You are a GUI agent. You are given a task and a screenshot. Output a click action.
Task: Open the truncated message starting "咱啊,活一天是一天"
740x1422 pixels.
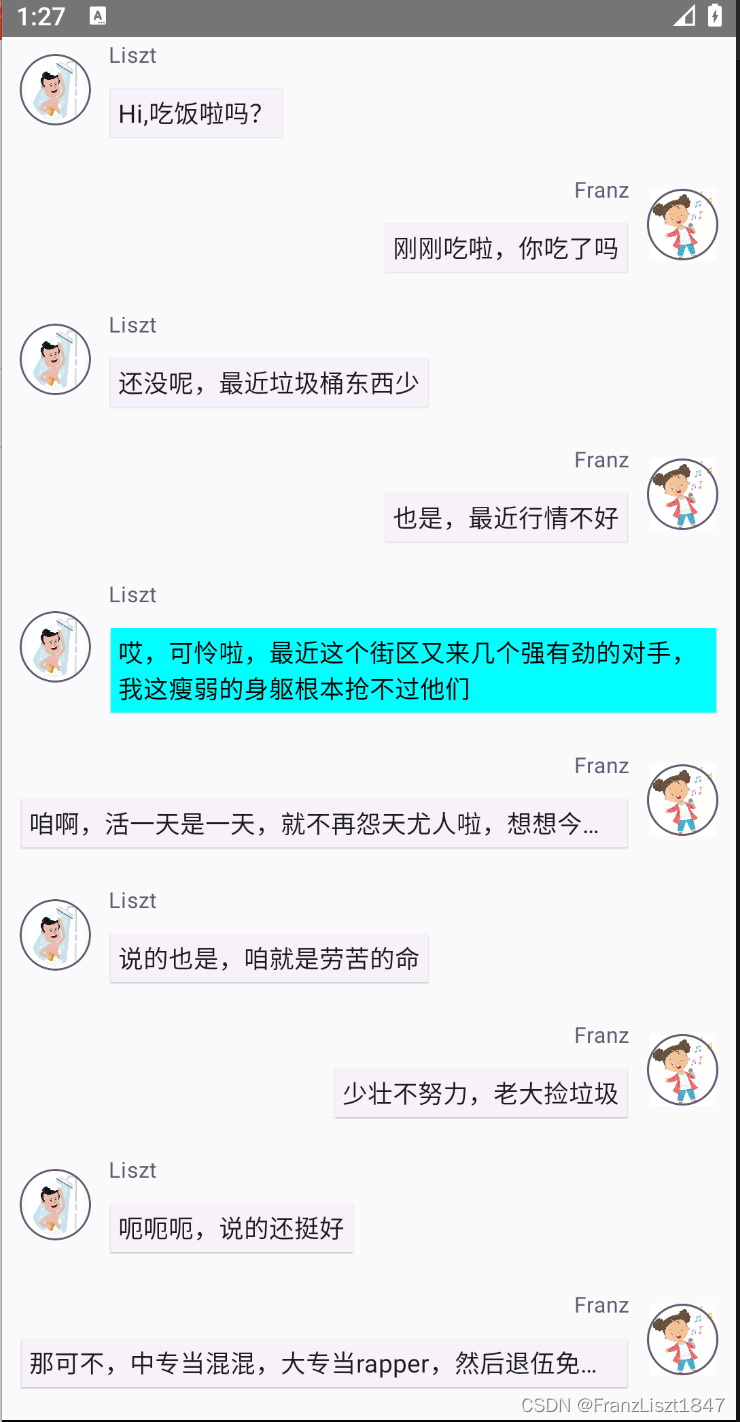(x=324, y=824)
